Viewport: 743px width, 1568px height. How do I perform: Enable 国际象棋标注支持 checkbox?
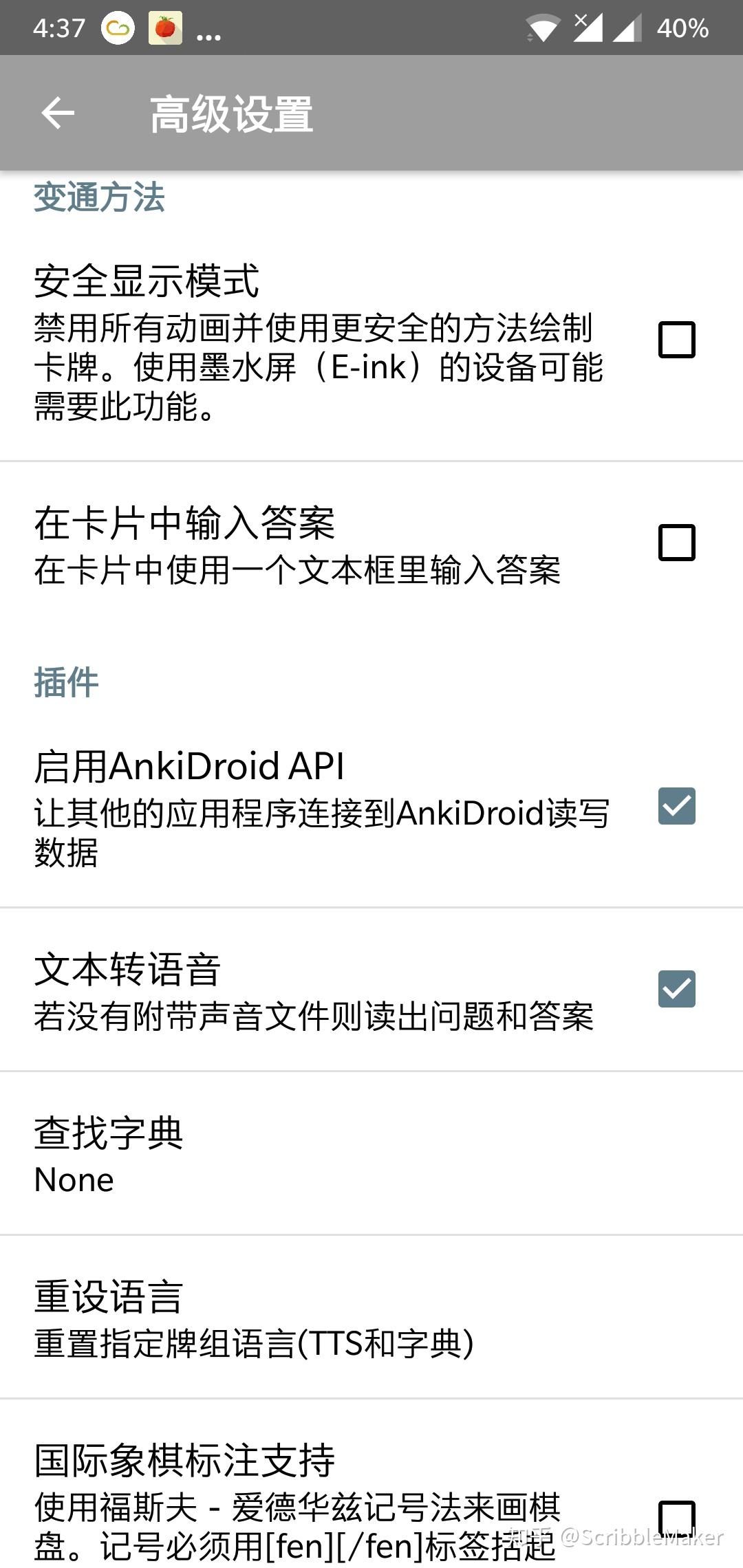click(x=676, y=1516)
